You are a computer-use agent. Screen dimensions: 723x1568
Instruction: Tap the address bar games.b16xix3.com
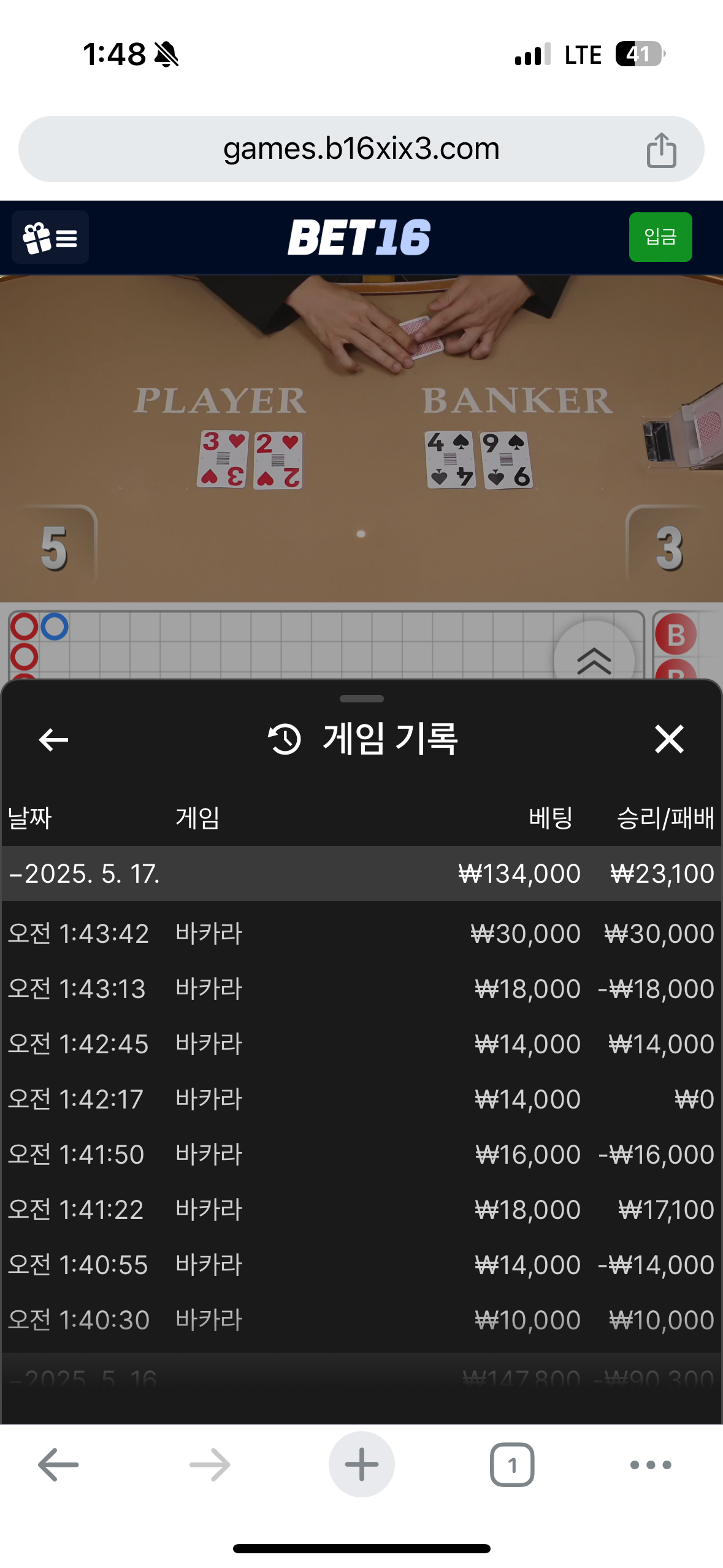361,149
